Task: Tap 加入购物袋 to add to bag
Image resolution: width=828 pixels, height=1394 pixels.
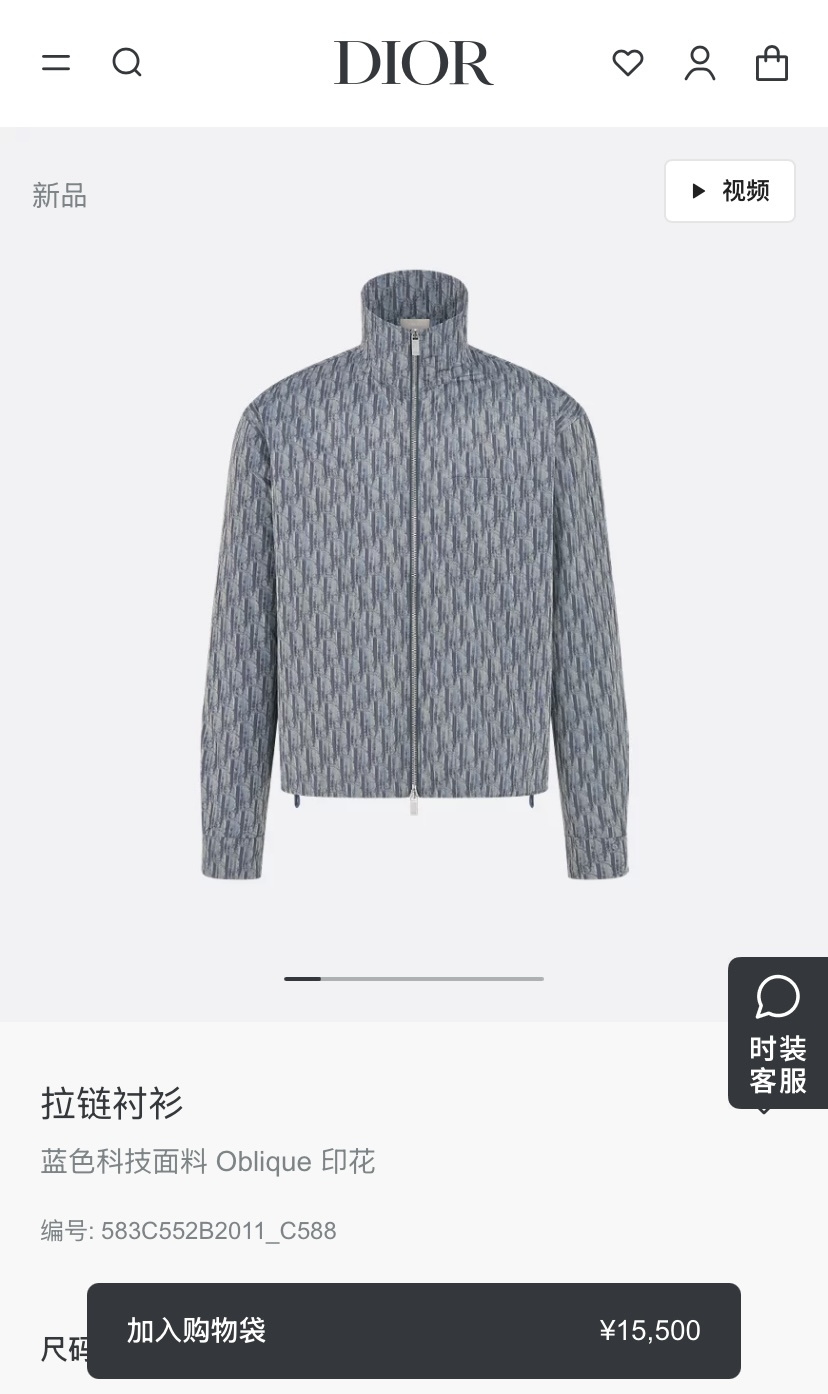Action: (413, 1330)
